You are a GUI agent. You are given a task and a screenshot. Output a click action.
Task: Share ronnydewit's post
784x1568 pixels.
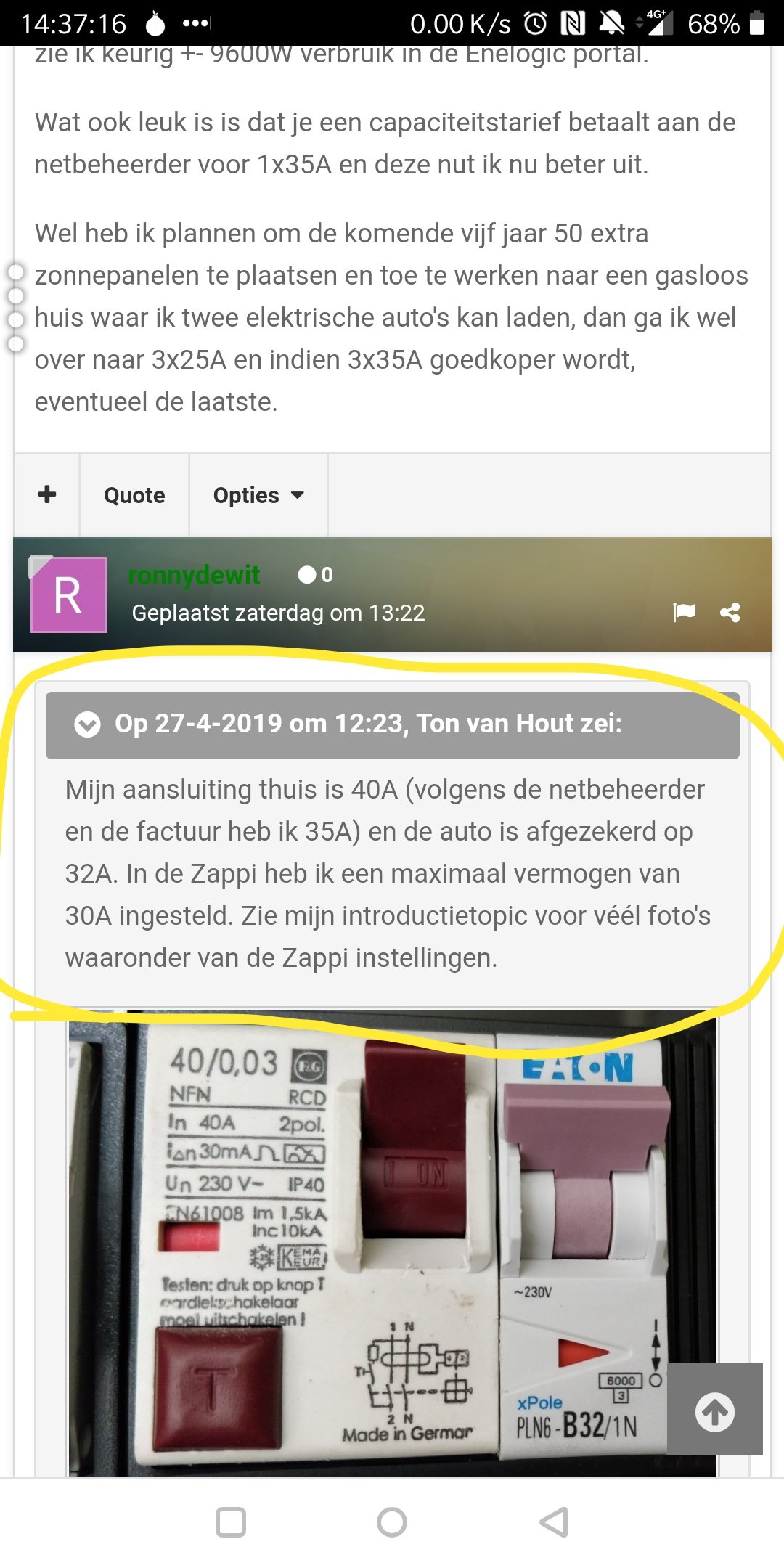730,613
